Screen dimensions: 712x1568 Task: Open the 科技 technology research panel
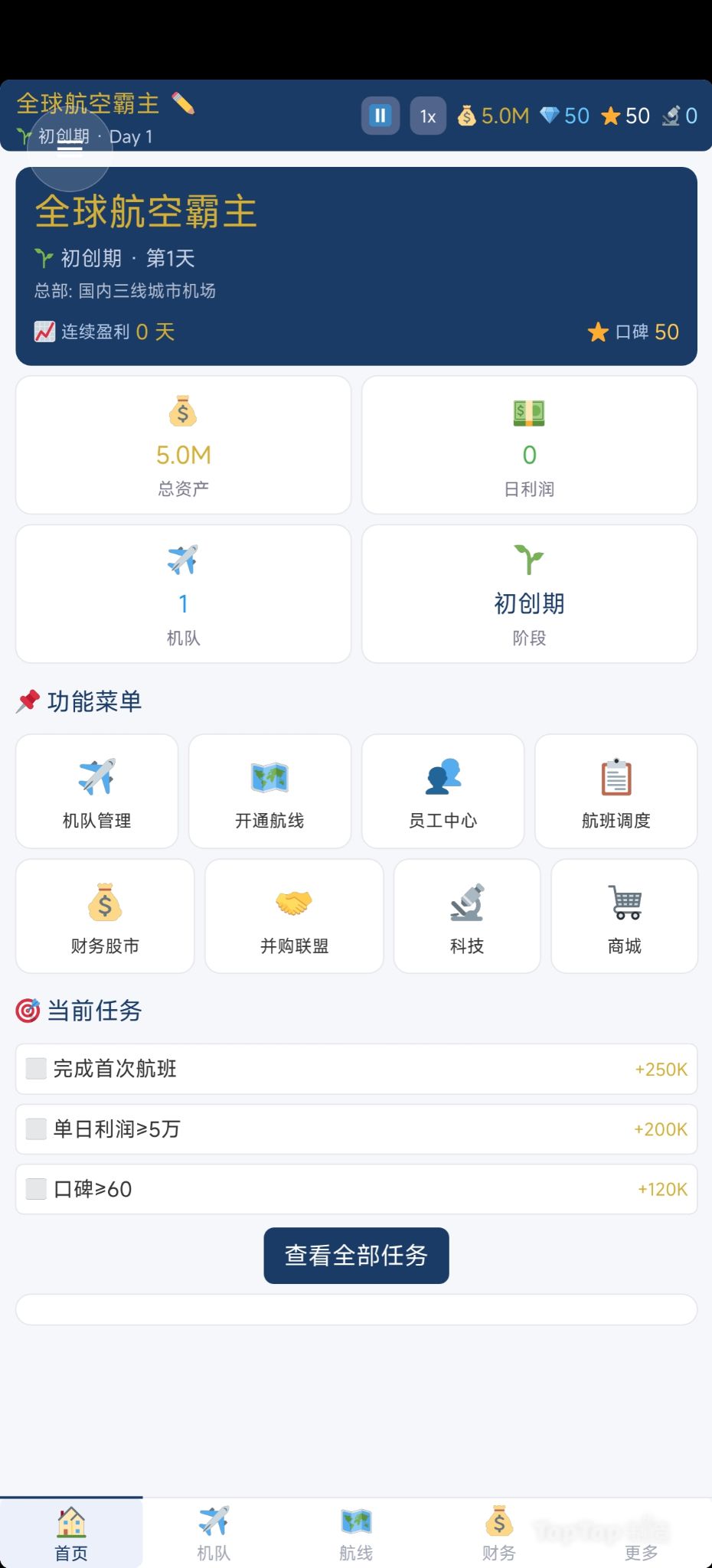(467, 916)
